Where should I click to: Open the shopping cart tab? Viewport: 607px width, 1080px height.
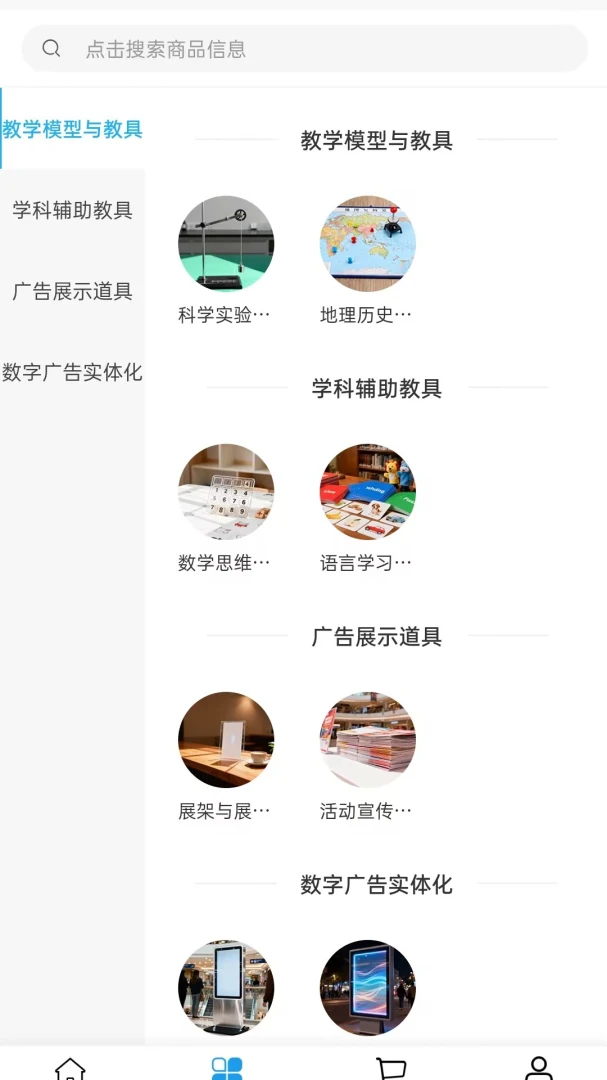click(x=391, y=1068)
